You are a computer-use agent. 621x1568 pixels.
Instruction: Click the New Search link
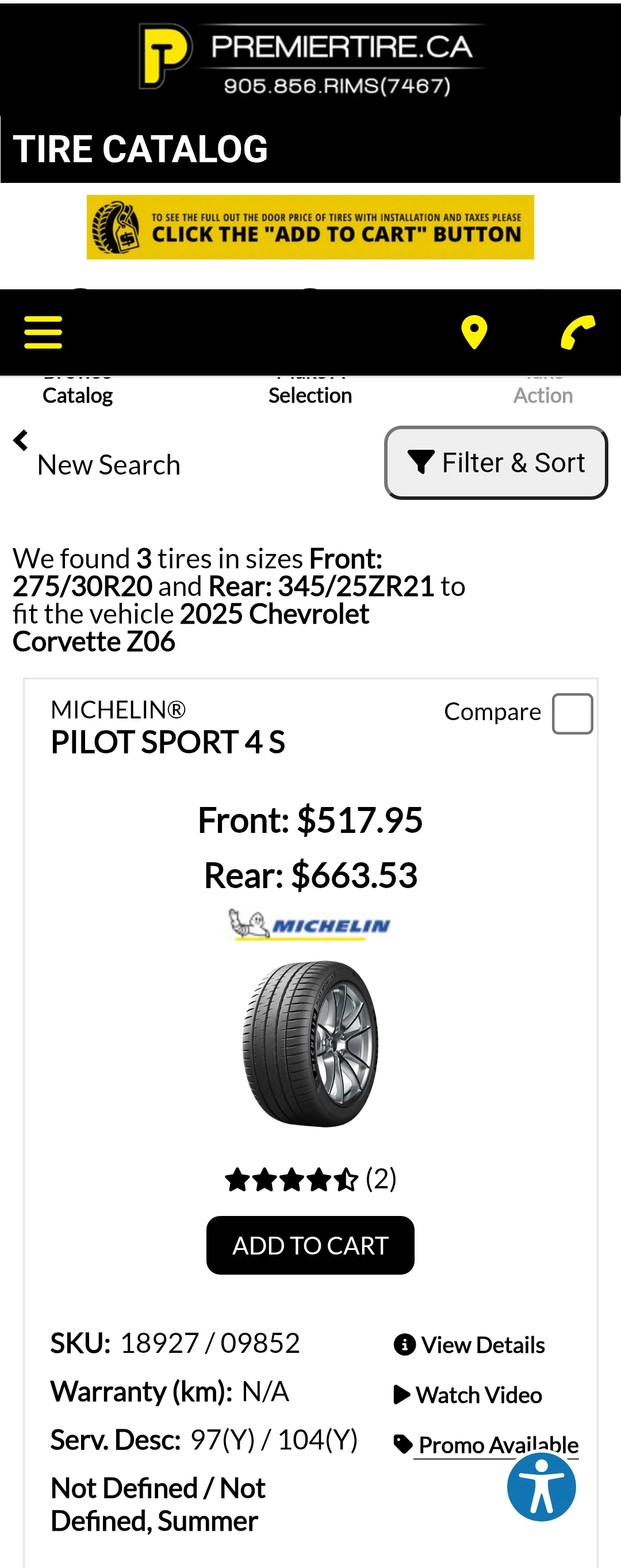[x=108, y=464]
